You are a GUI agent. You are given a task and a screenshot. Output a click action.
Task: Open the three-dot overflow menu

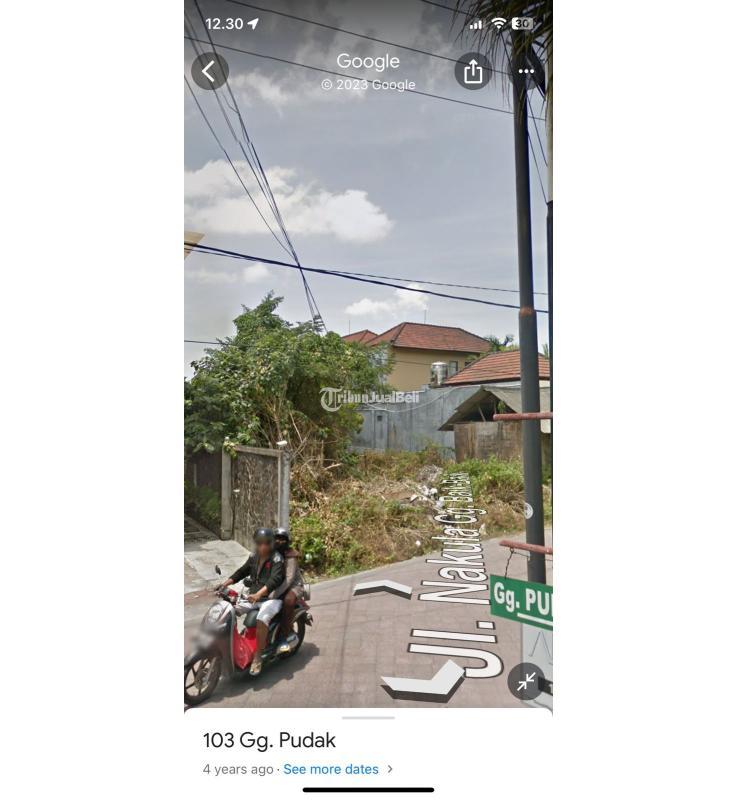(526, 72)
